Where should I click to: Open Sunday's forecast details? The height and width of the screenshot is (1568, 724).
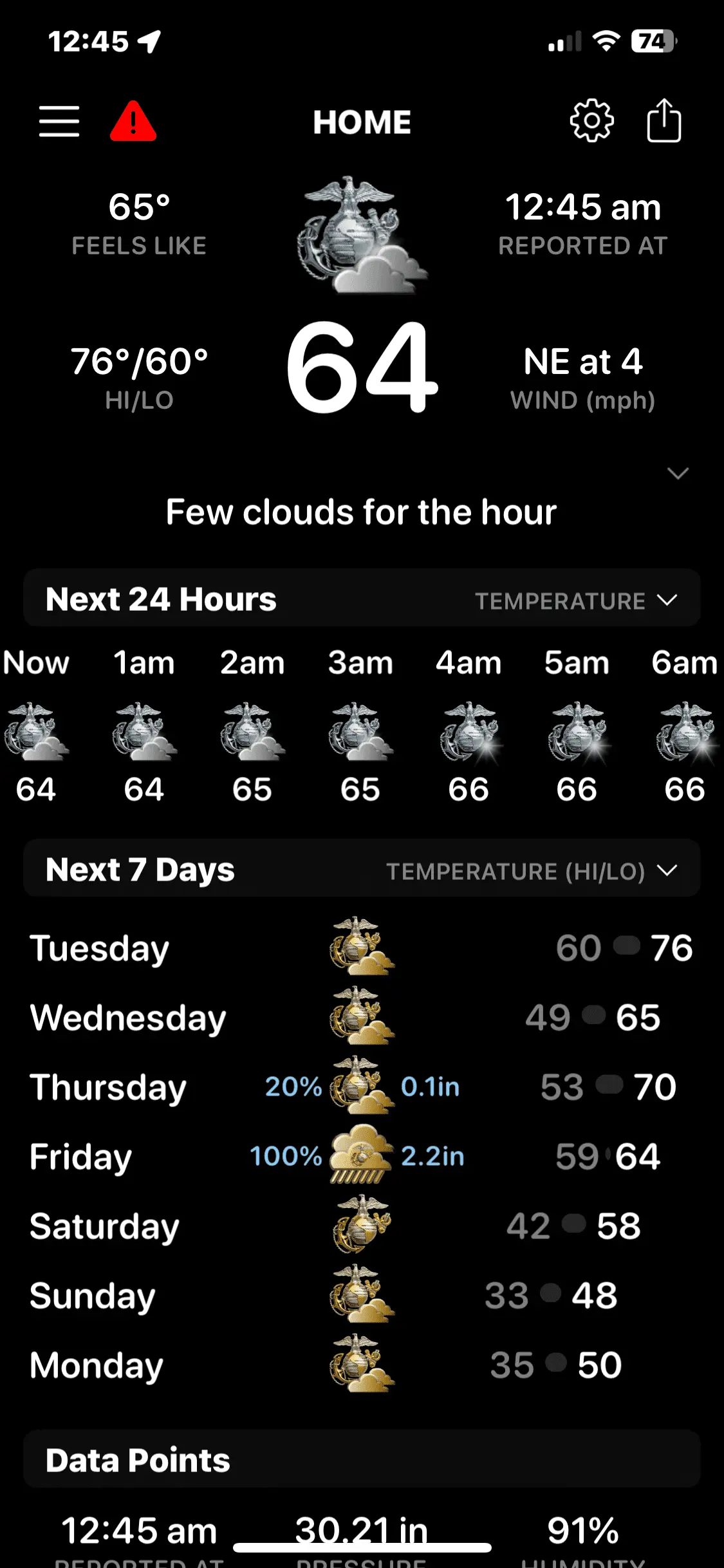362,1295
